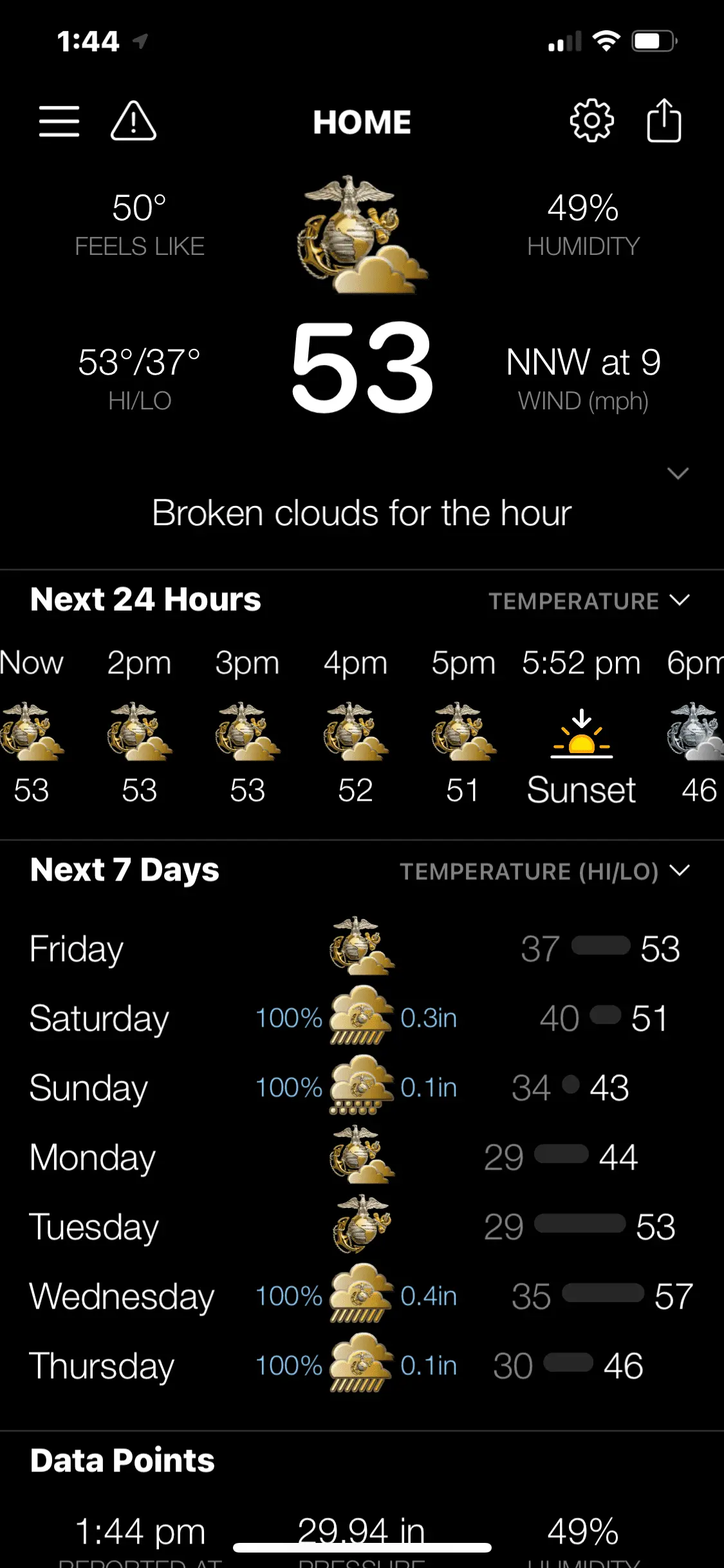This screenshot has height=1568, width=724.
Task: Open Thursday's forecast row
Action: 362,1366
